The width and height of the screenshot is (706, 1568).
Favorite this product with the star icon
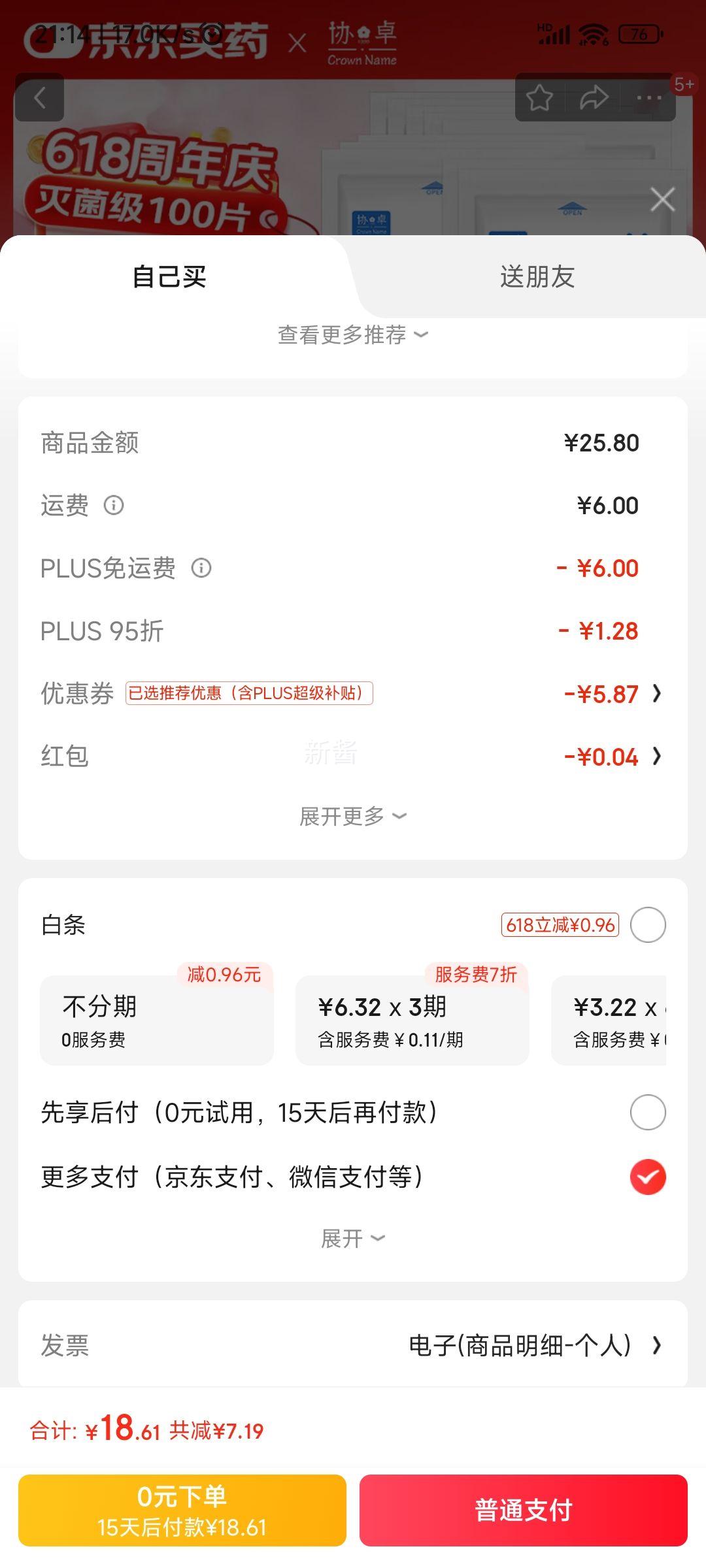[x=540, y=98]
